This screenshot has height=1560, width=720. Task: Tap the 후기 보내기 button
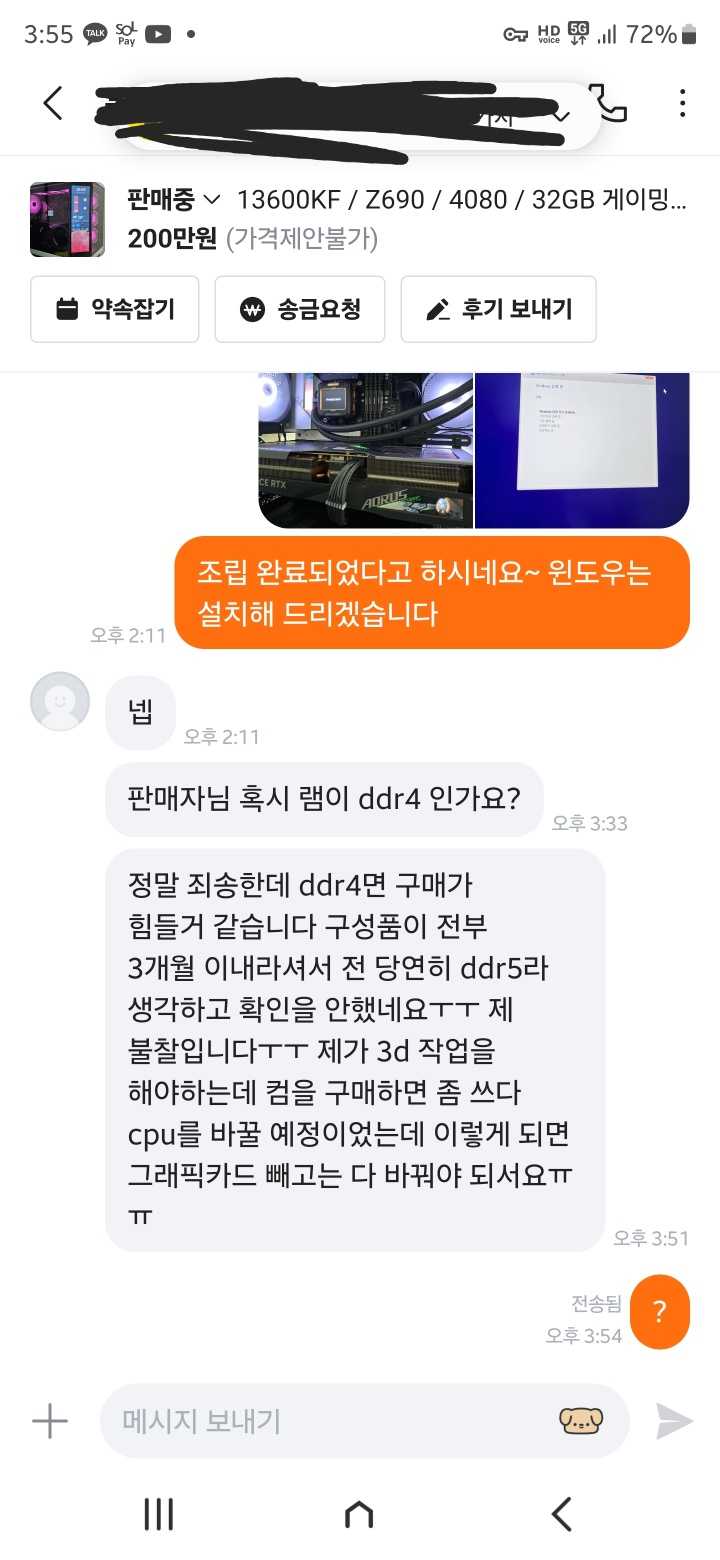point(499,309)
